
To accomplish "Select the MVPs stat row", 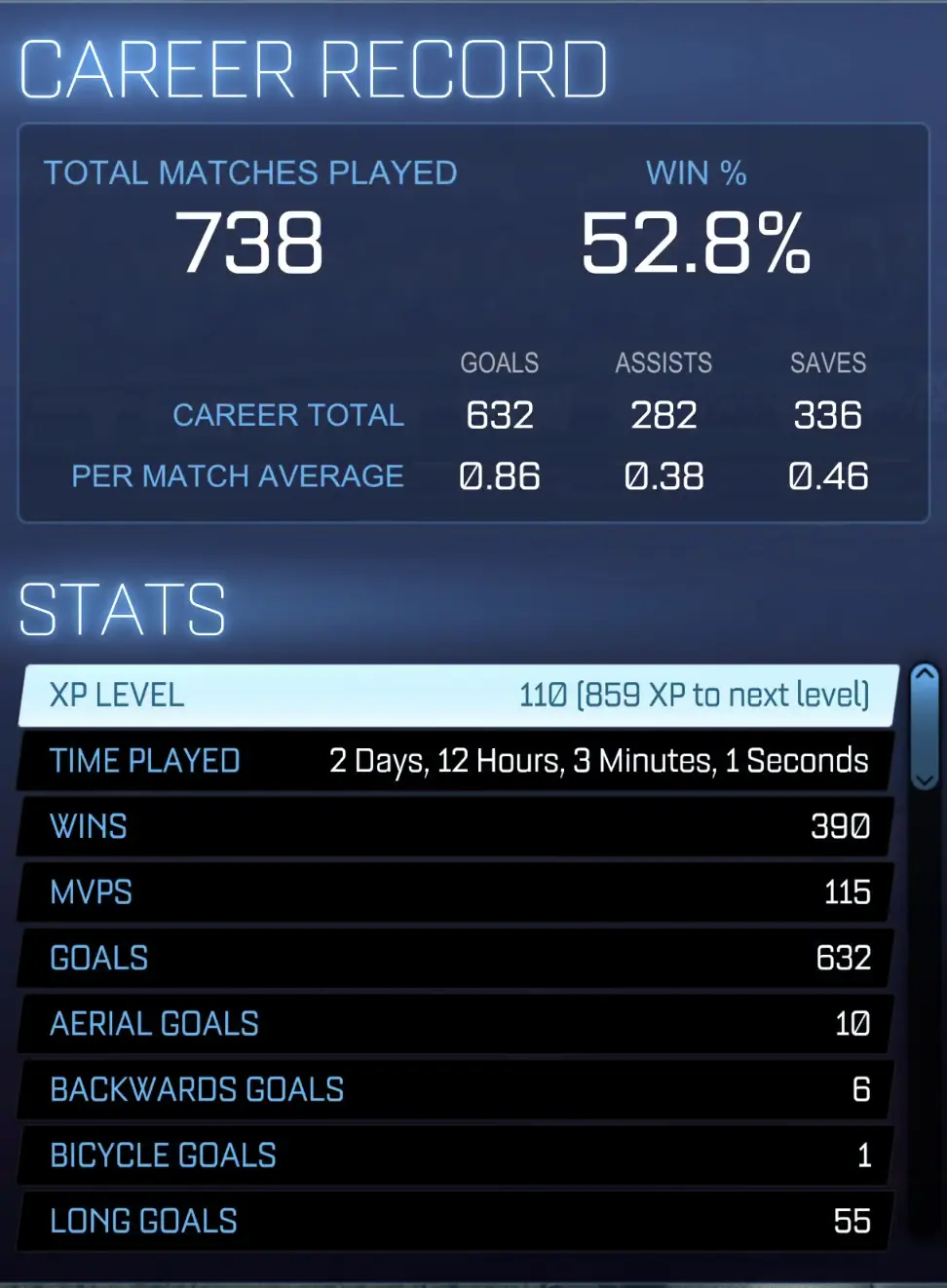I will click(458, 892).
